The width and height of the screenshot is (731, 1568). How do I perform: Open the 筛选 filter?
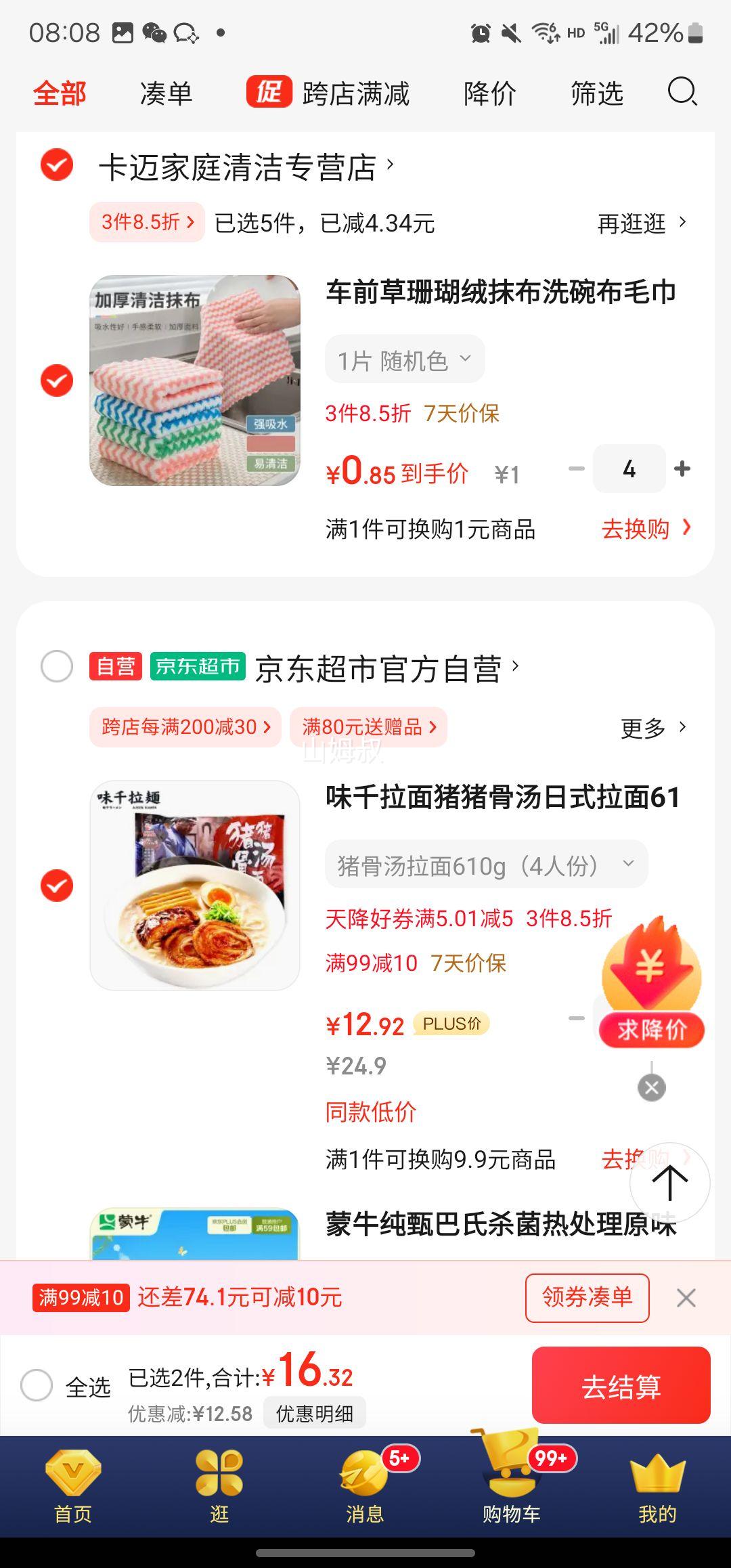[x=596, y=93]
